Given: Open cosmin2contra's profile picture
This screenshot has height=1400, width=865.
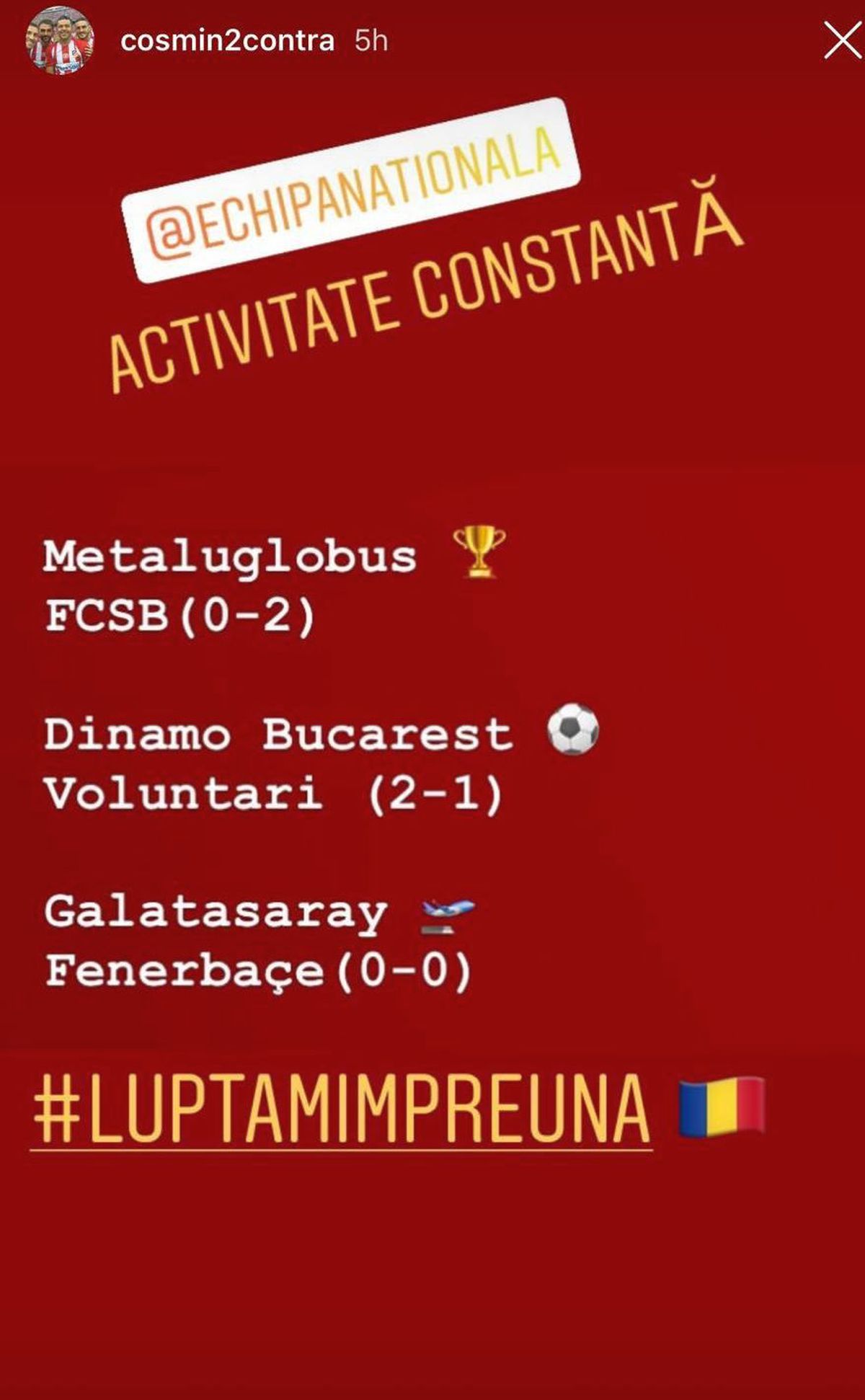Looking at the screenshot, I should coord(60,41).
